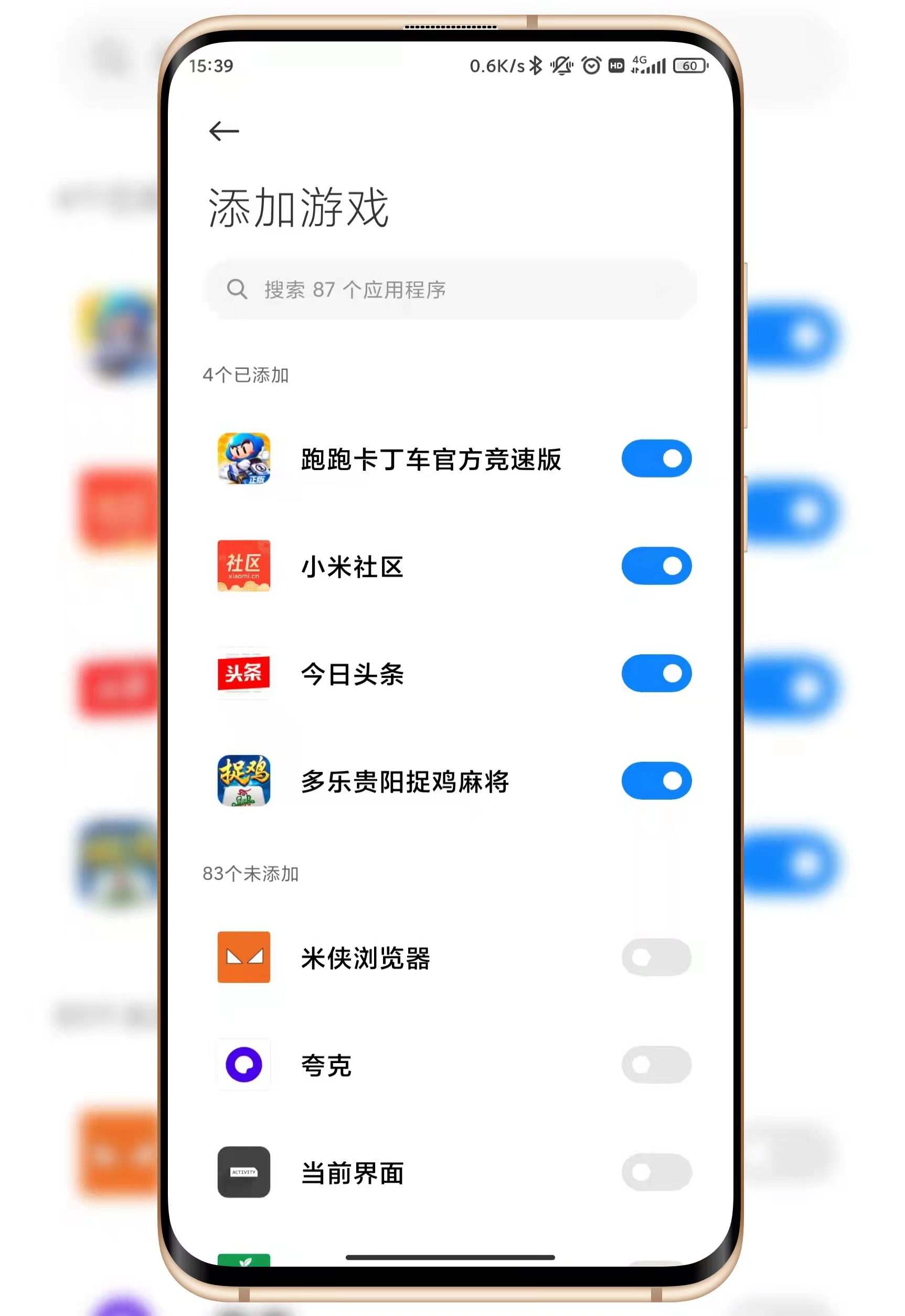Select the 跑跑卡丁车官方竞速版 app icon
Image resolution: width=905 pixels, height=1316 pixels.
[244, 460]
